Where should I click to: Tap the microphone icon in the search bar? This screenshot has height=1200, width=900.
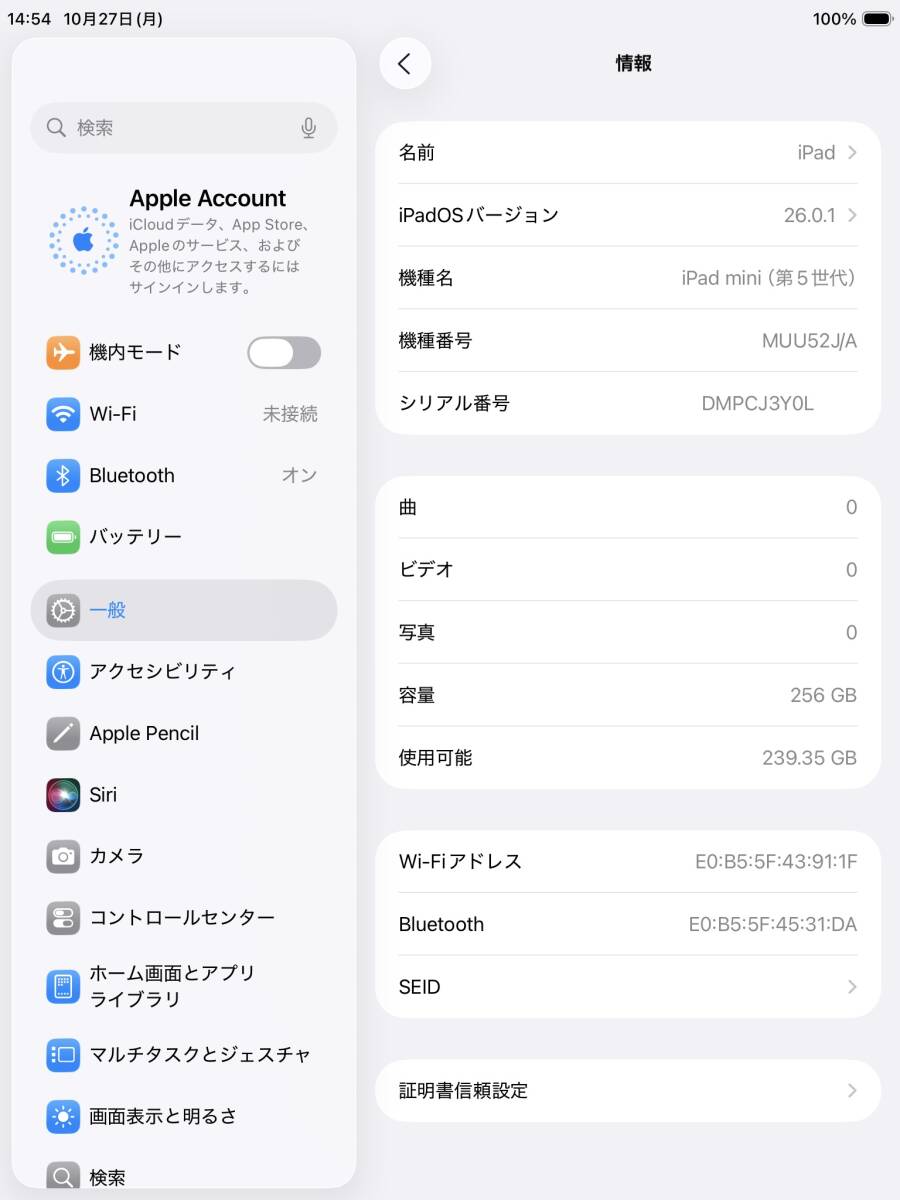(309, 128)
